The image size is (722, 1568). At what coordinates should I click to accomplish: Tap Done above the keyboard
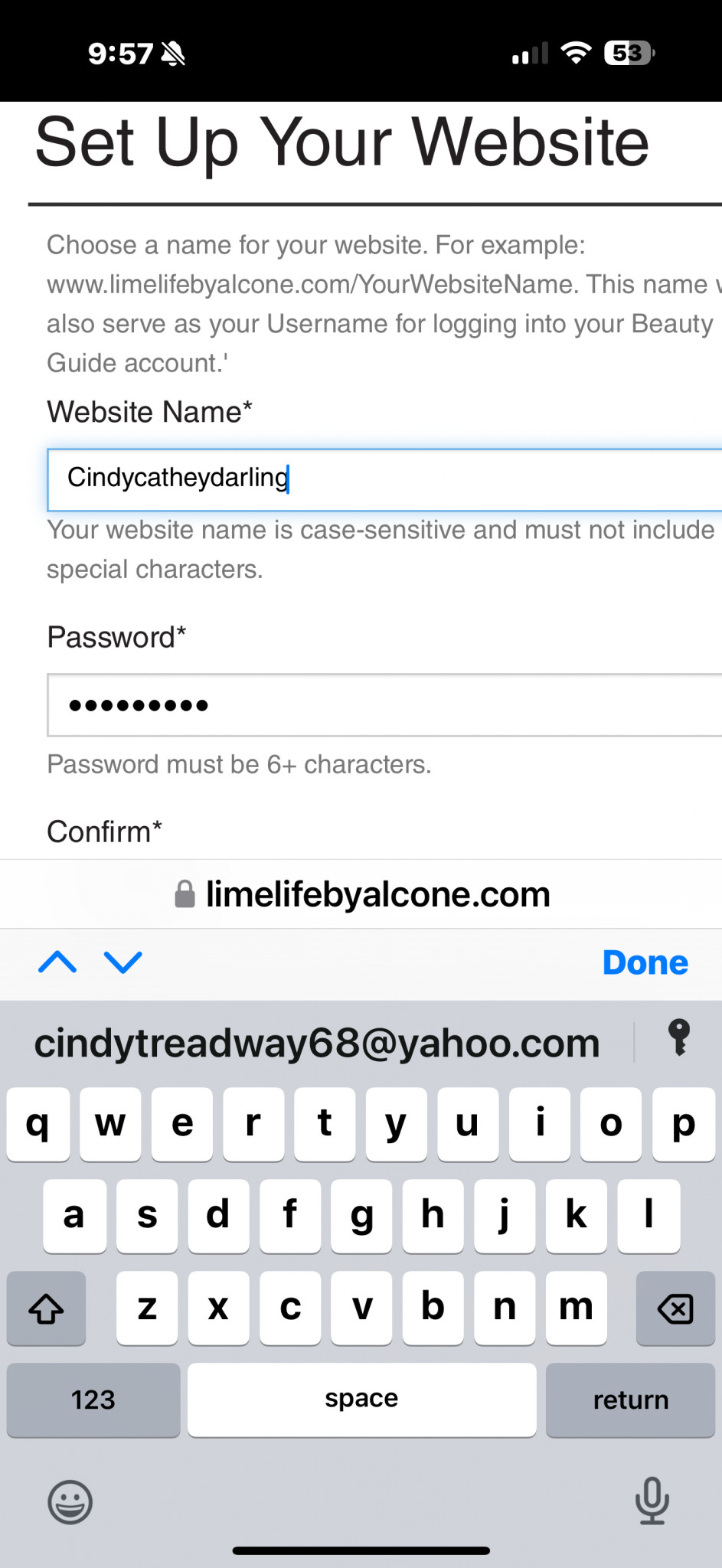[645, 962]
